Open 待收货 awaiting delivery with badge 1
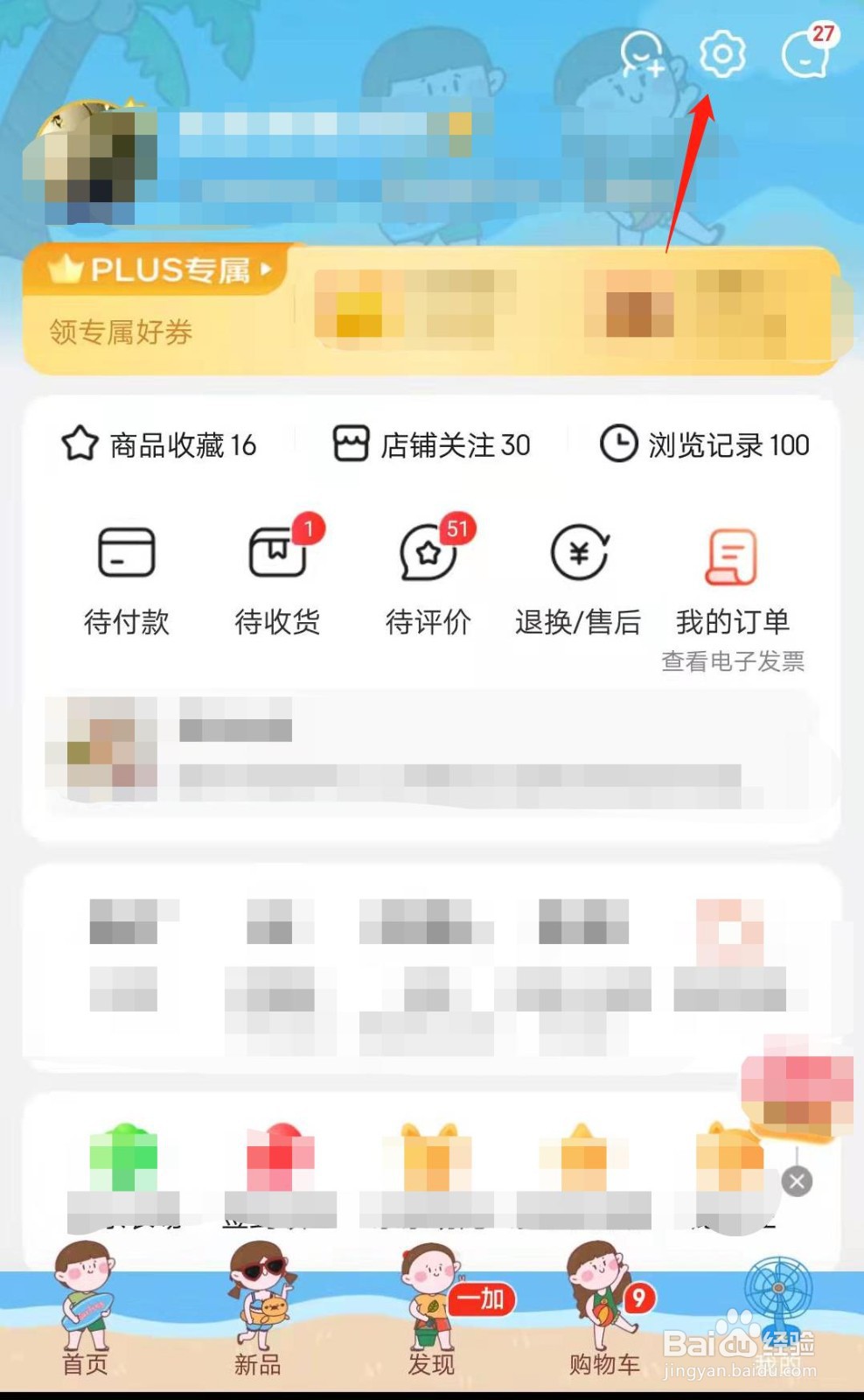This screenshot has width=864, height=1400. [x=277, y=553]
